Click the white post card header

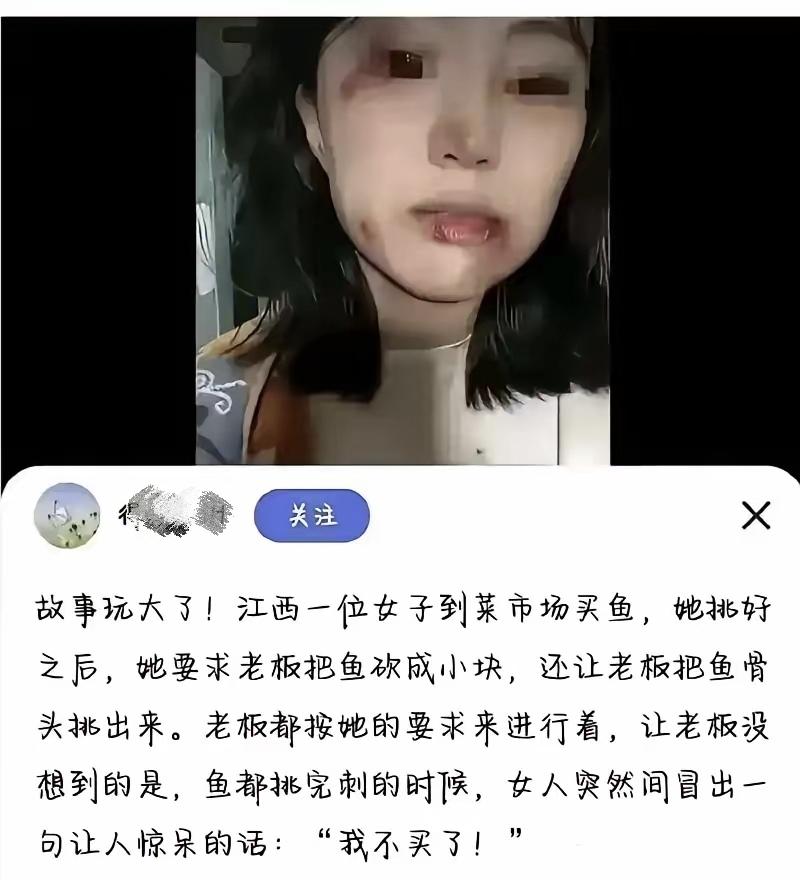point(400,517)
